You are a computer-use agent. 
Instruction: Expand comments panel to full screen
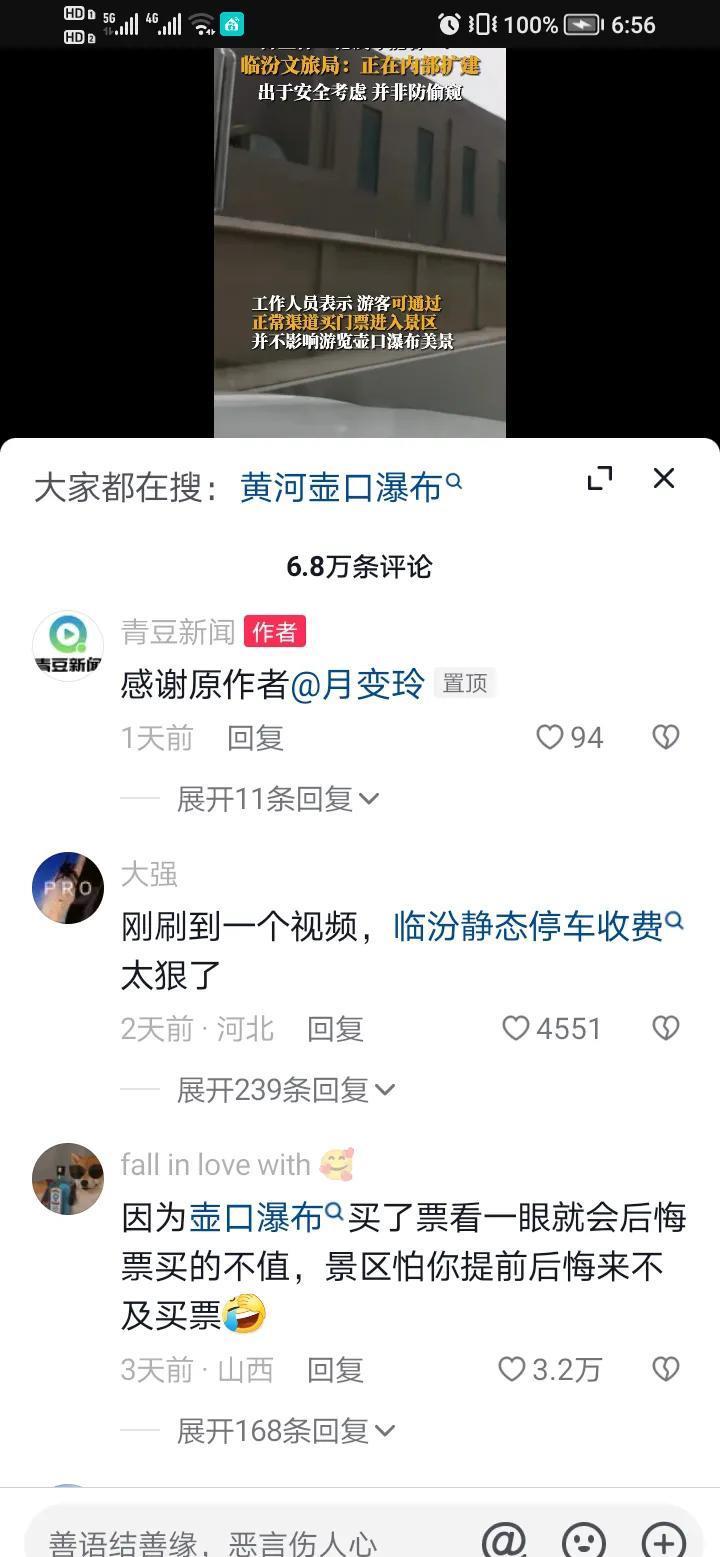tap(599, 479)
